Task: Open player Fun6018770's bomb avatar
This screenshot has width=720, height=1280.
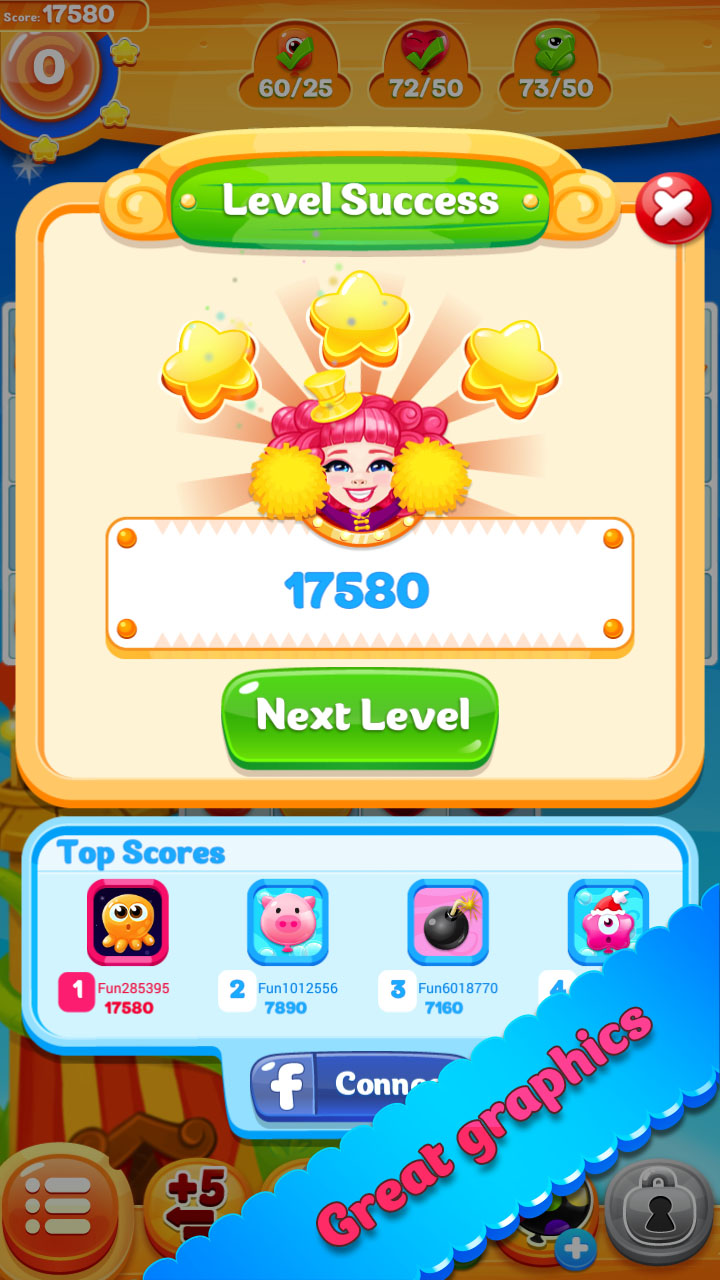Action: (448, 922)
